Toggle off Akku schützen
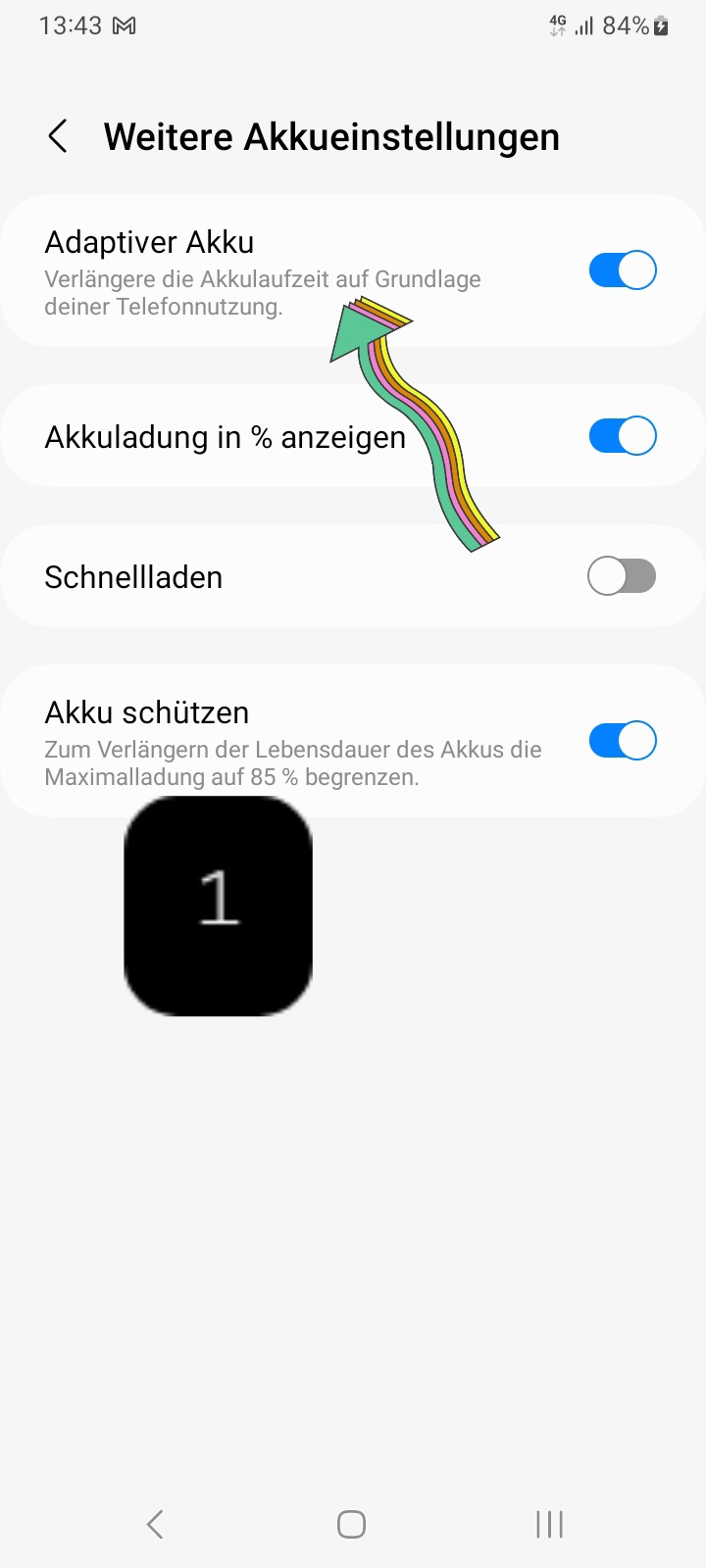The width and height of the screenshot is (706, 1568). [x=622, y=741]
